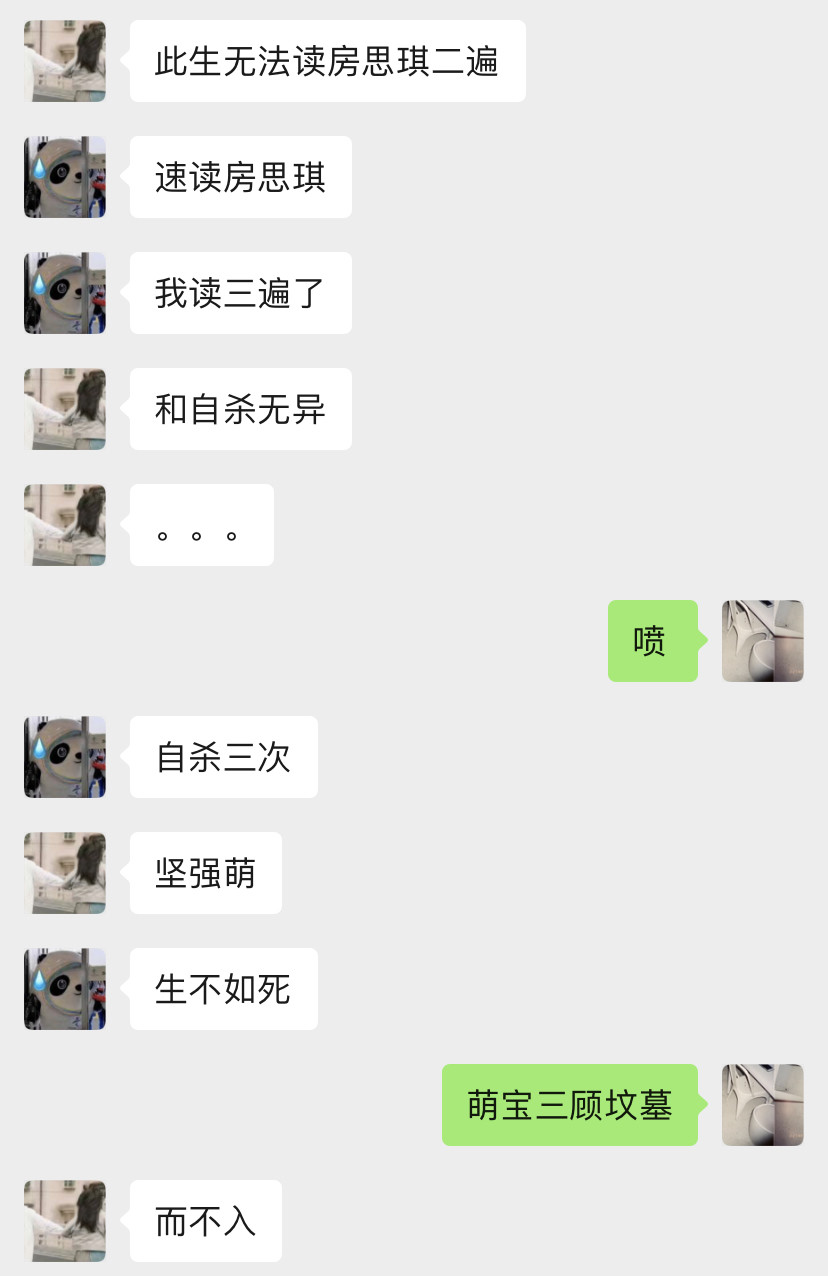The height and width of the screenshot is (1276, 828).
Task: Open avatar next to "和自杀无异" message
Action: [65, 409]
